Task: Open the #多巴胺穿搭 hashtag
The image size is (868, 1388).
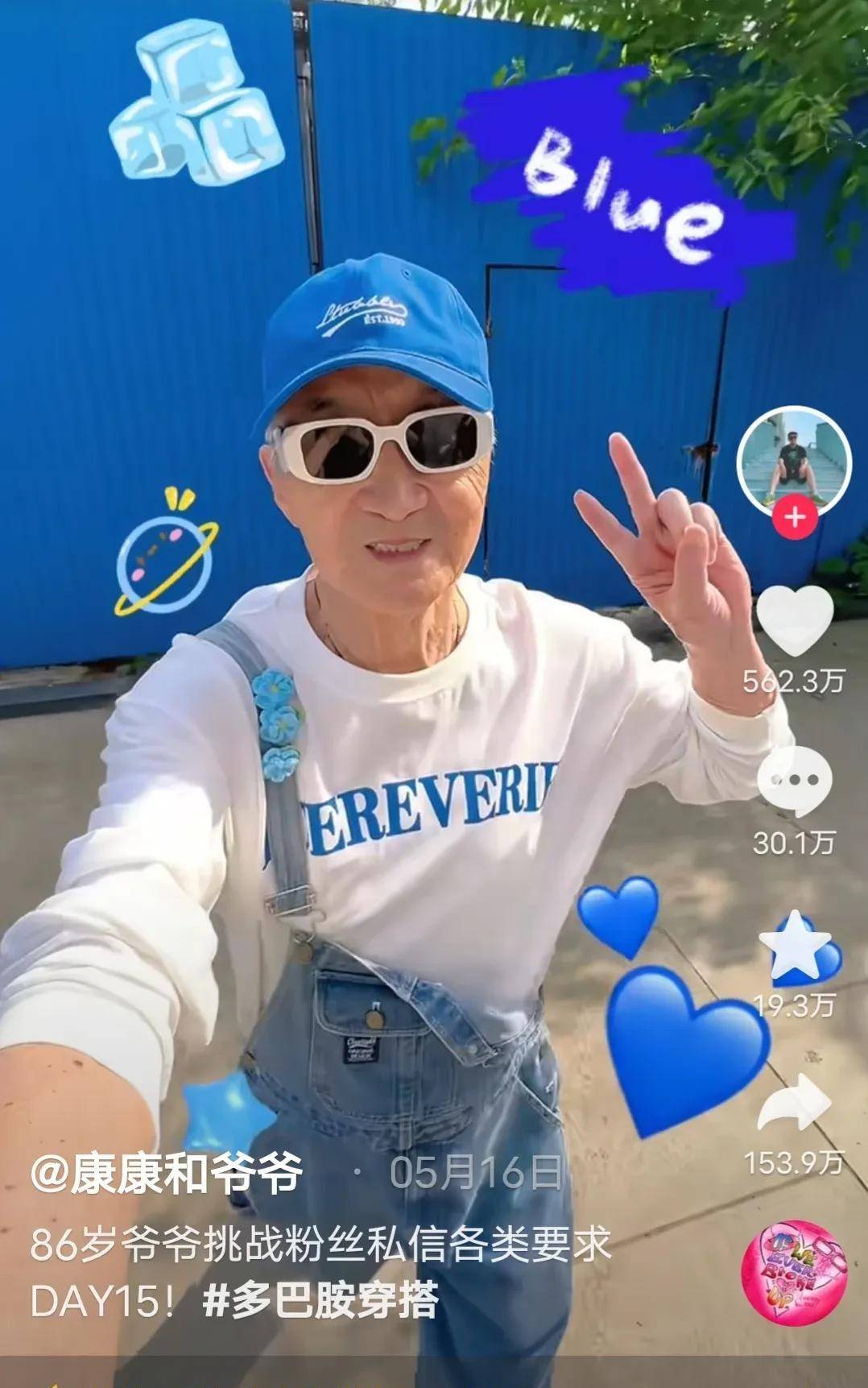Action: pyautogui.click(x=321, y=1299)
